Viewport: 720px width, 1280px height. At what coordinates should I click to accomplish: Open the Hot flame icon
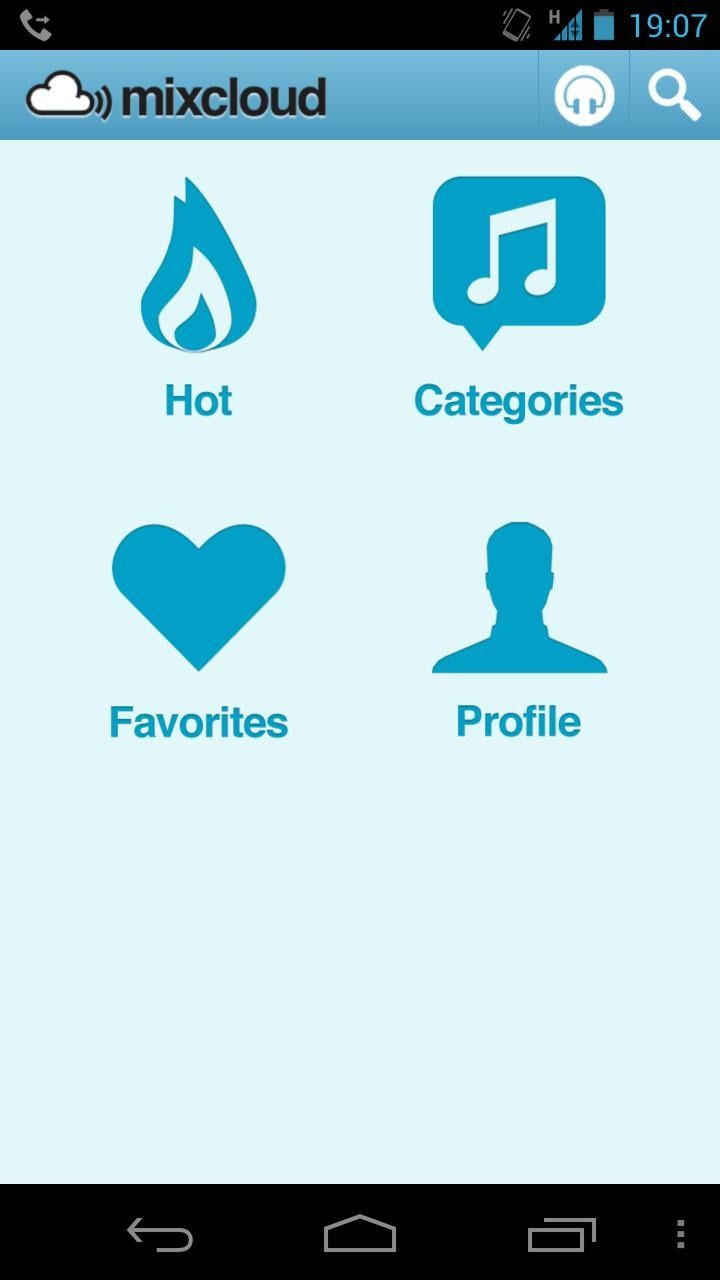197,265
